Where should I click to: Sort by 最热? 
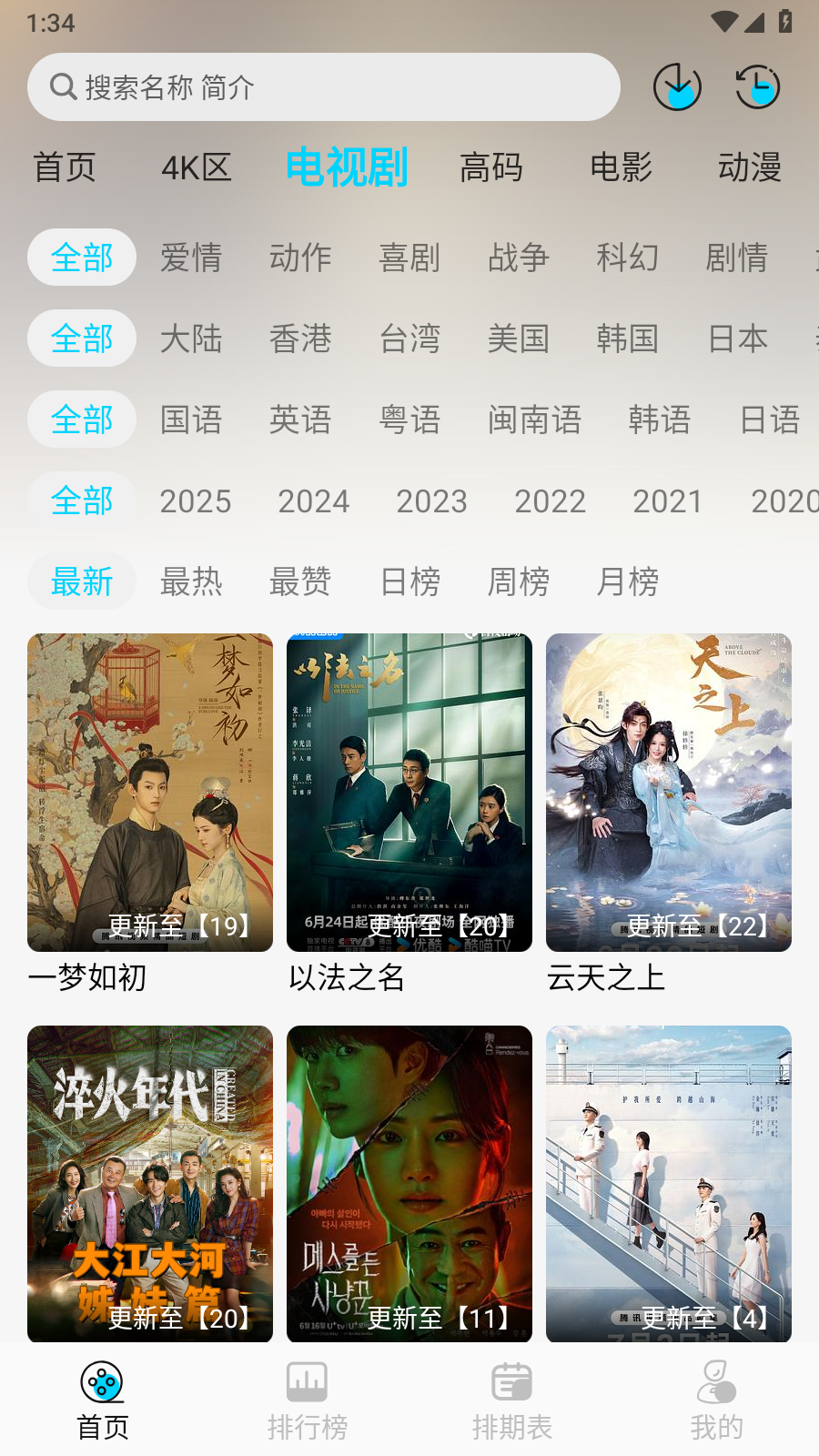191,581
